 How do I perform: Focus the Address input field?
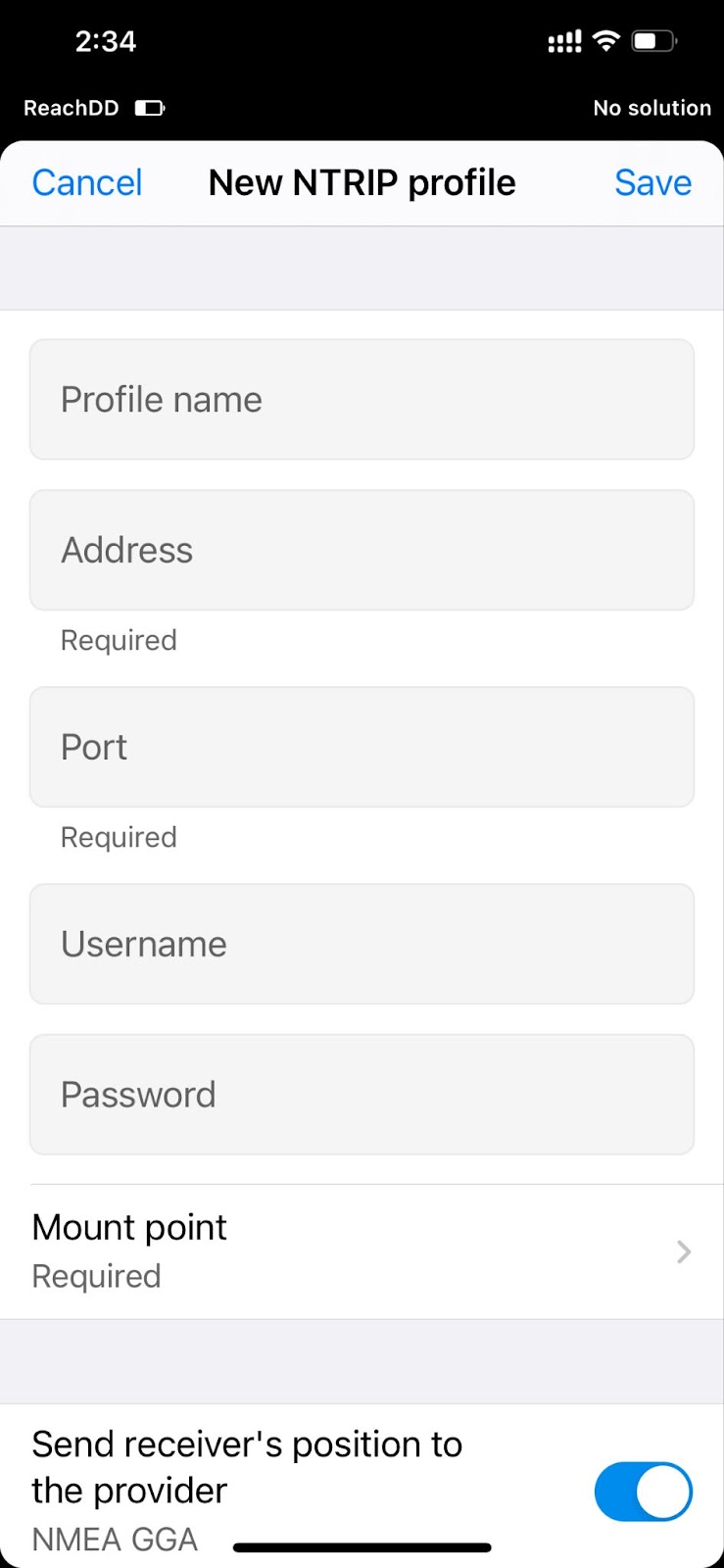362,551
